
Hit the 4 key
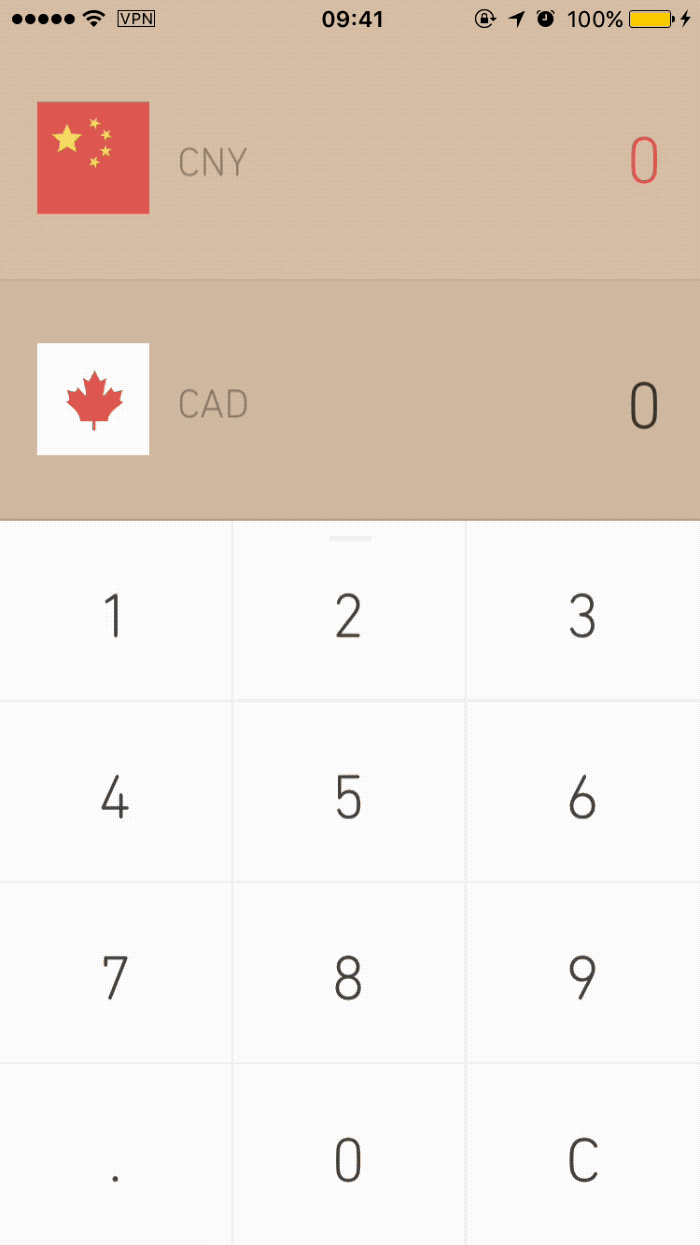[x=115, y=797]
